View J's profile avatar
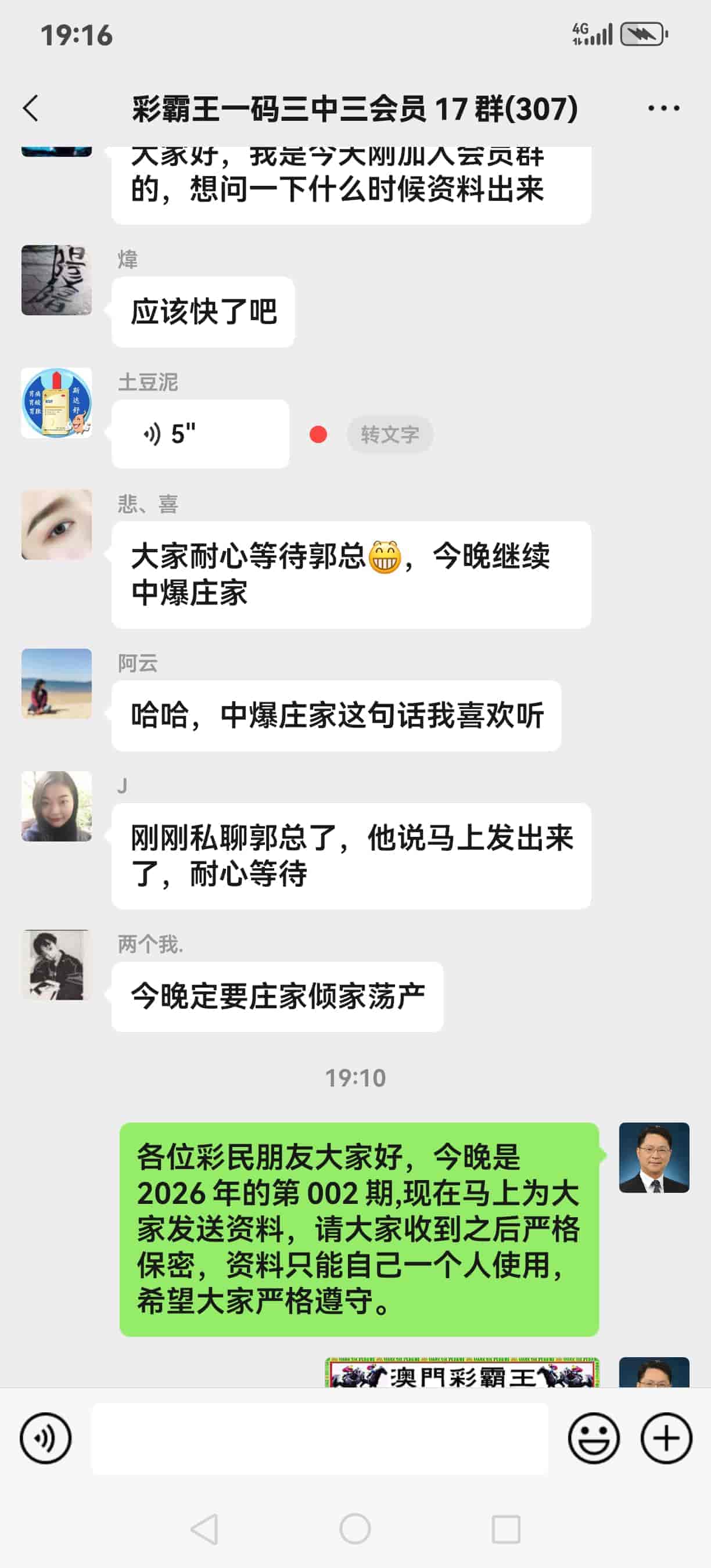Viewport: 711px width, 1568px height. [x=56, y=807]
